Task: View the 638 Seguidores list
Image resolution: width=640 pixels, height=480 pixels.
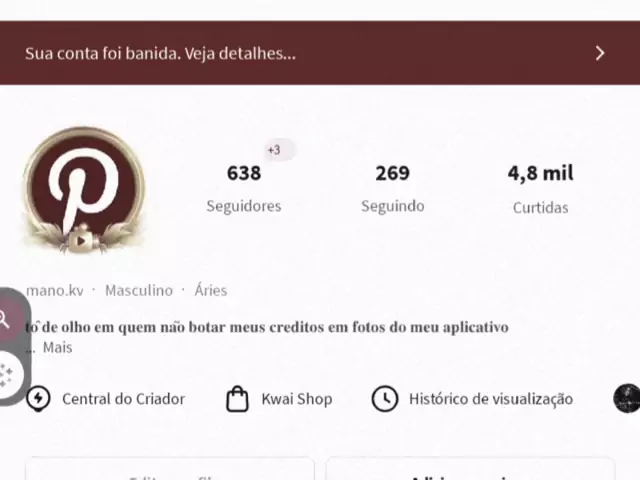Action: (244, 187)
